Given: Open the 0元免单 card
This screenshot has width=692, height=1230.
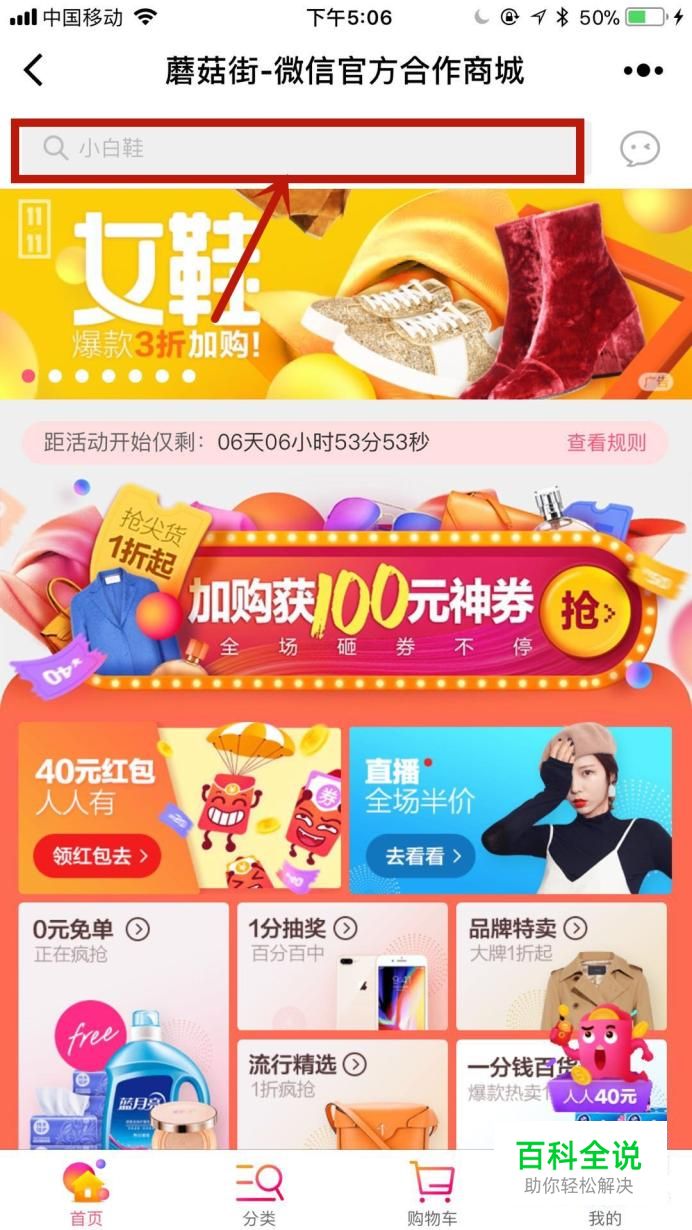Looking at the screenshot, I should coord(124,1027).
